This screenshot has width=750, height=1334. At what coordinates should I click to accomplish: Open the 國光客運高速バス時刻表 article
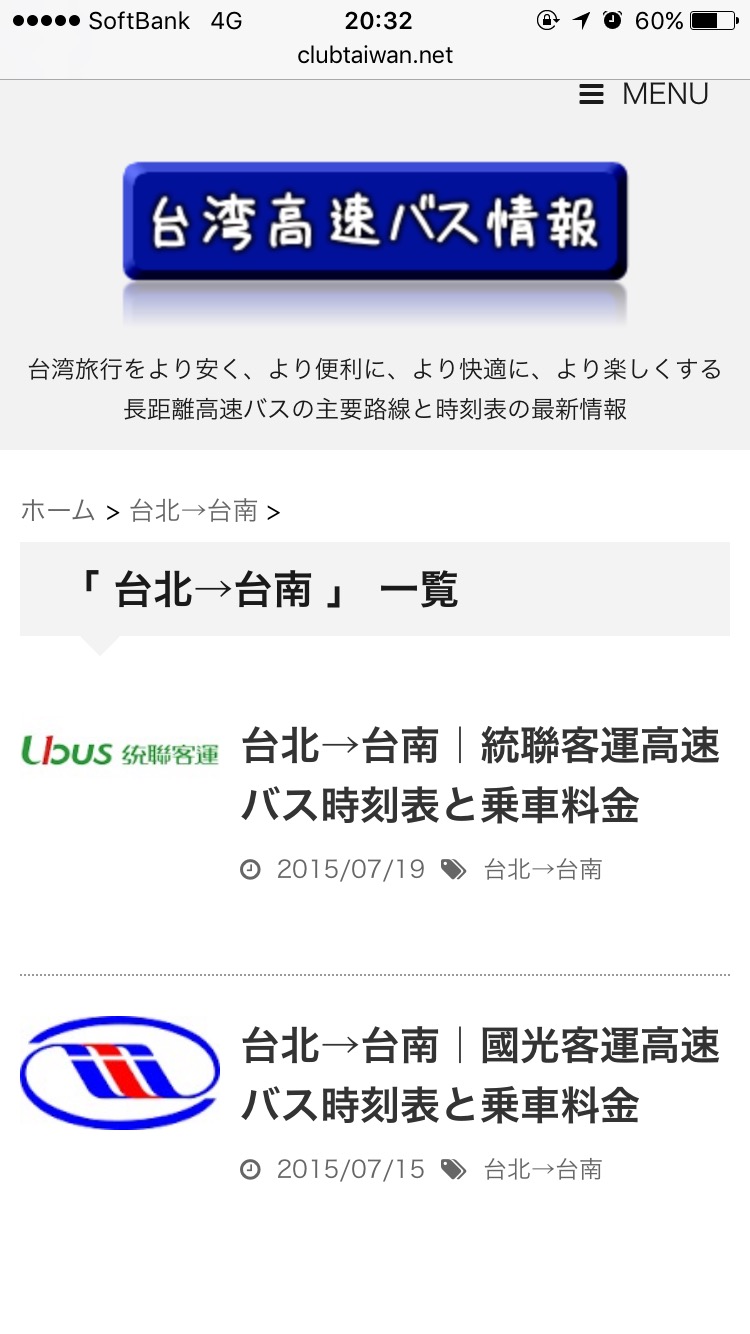pos(480,1076)
